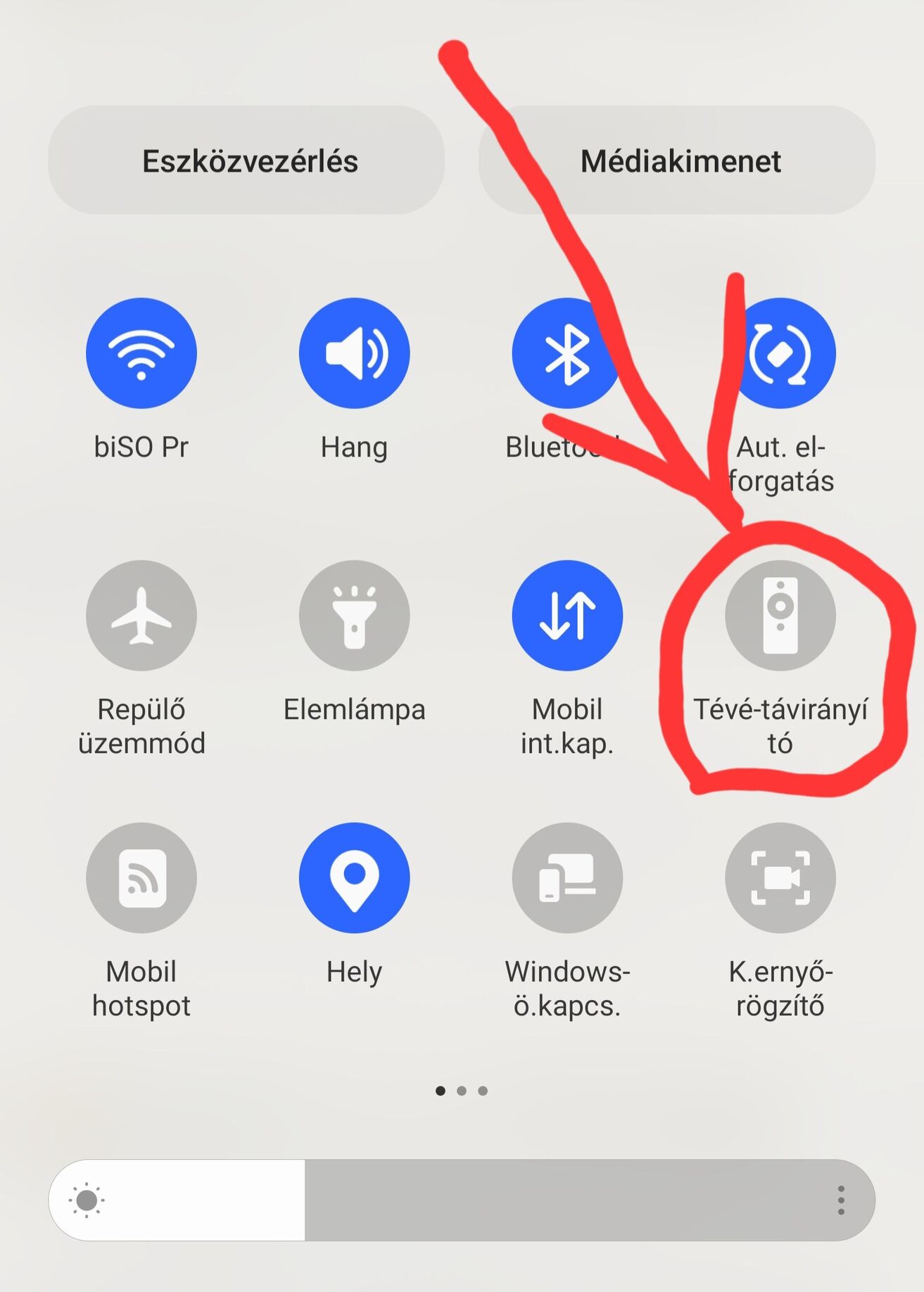Turn off Hely location
The height and width of the screenshot is (1292, 924).
355,878
